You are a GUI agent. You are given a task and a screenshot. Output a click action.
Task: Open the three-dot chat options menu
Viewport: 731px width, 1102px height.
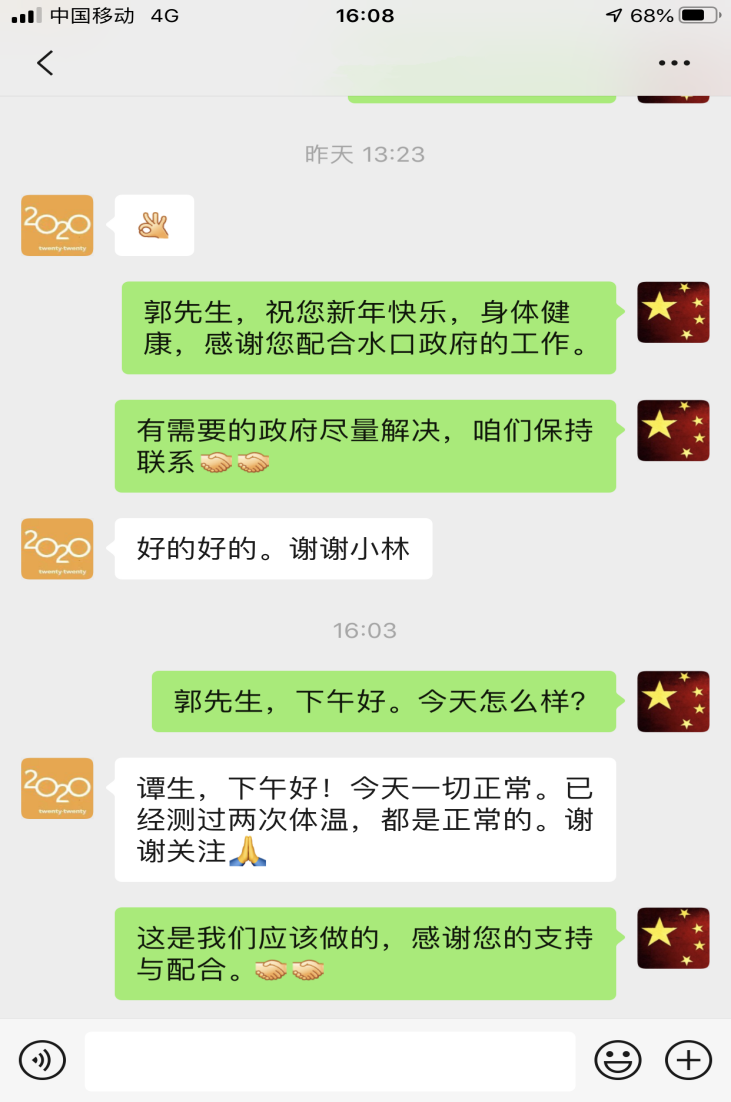674,63
